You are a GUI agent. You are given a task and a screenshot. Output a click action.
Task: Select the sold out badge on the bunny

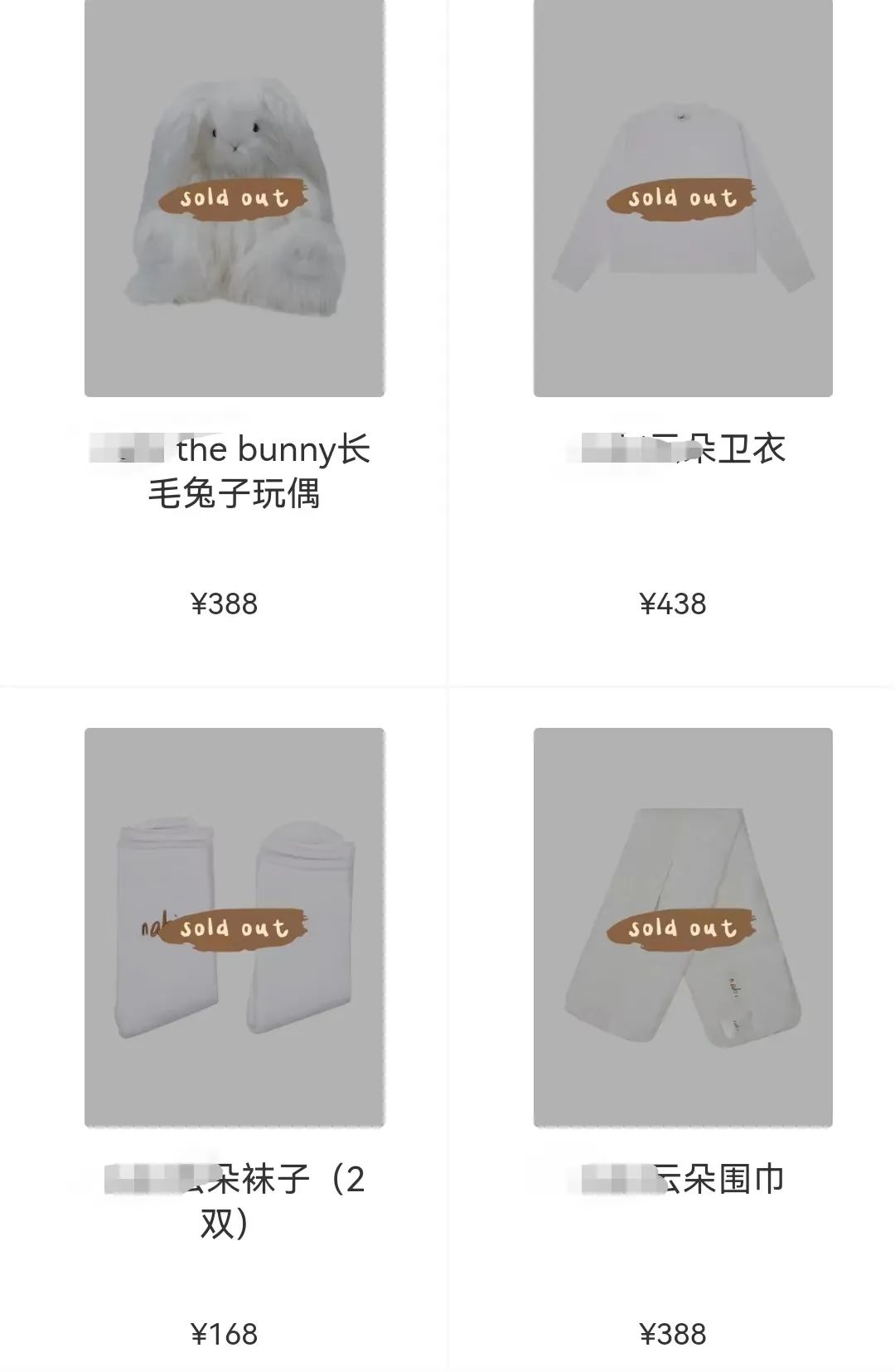point(233,197)
